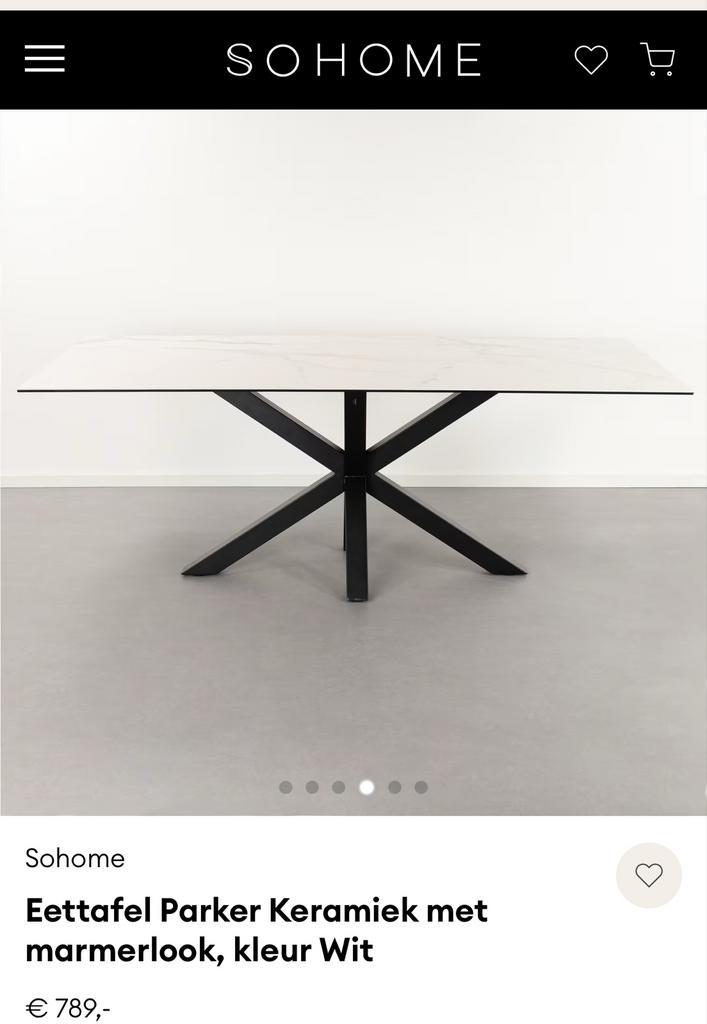
Task: Select the last product image dot
Action: (x=421, y=787)
